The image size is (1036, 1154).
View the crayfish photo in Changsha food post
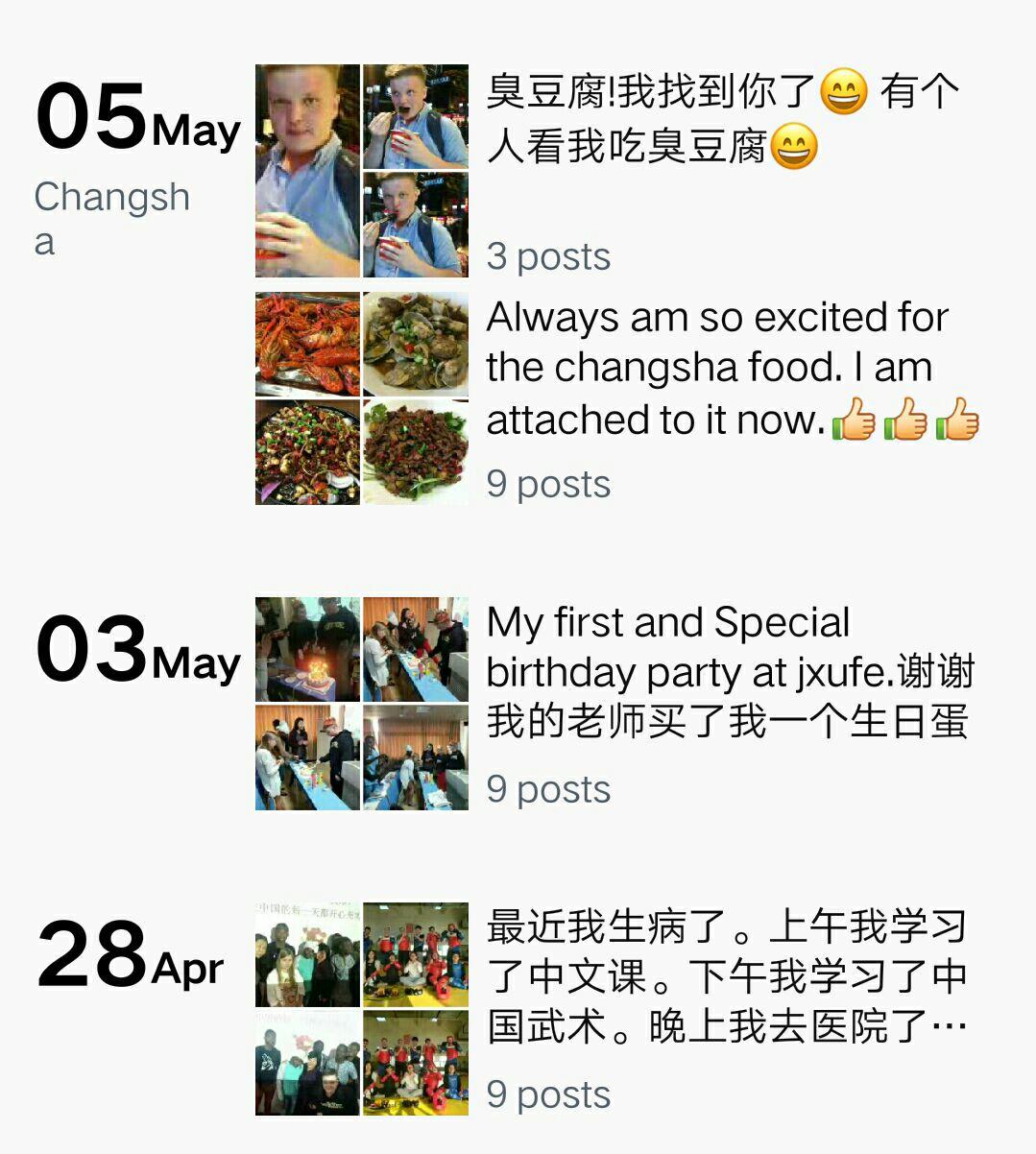pos(307,344)
